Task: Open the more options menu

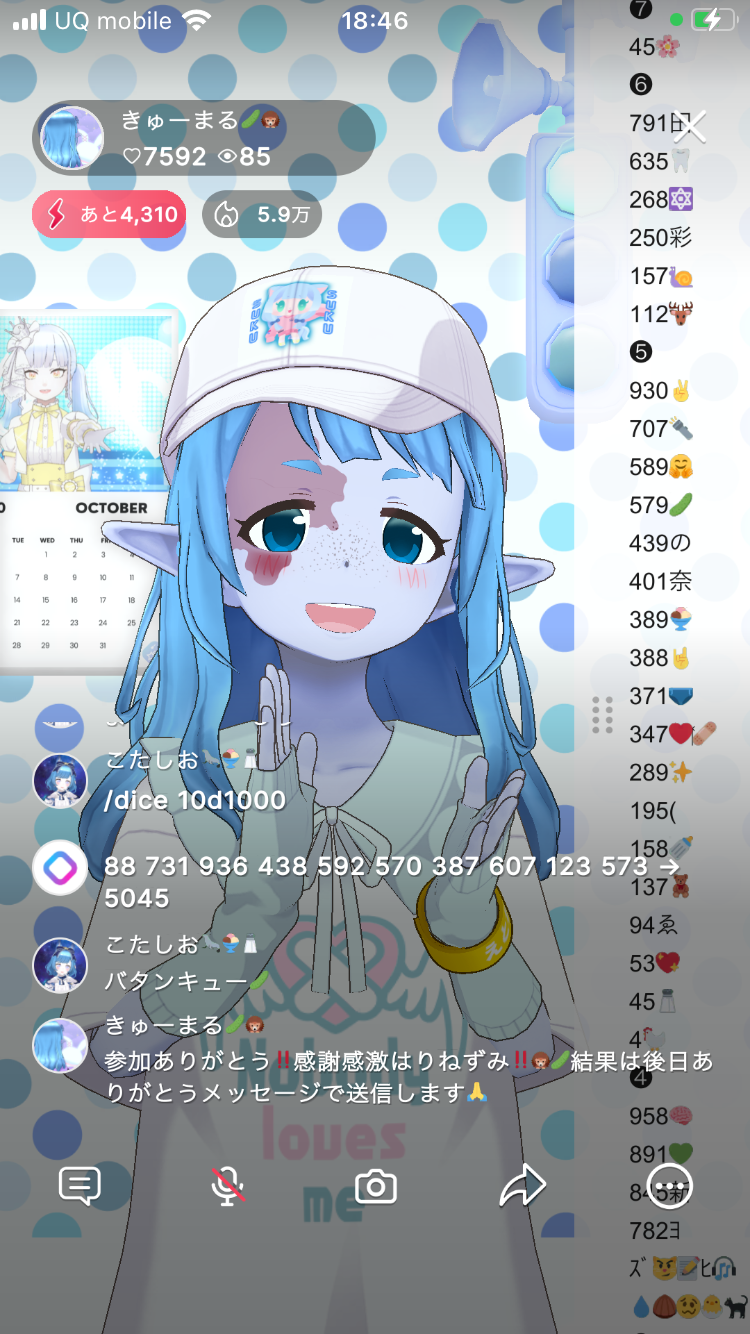Action: coord(670,1187)
